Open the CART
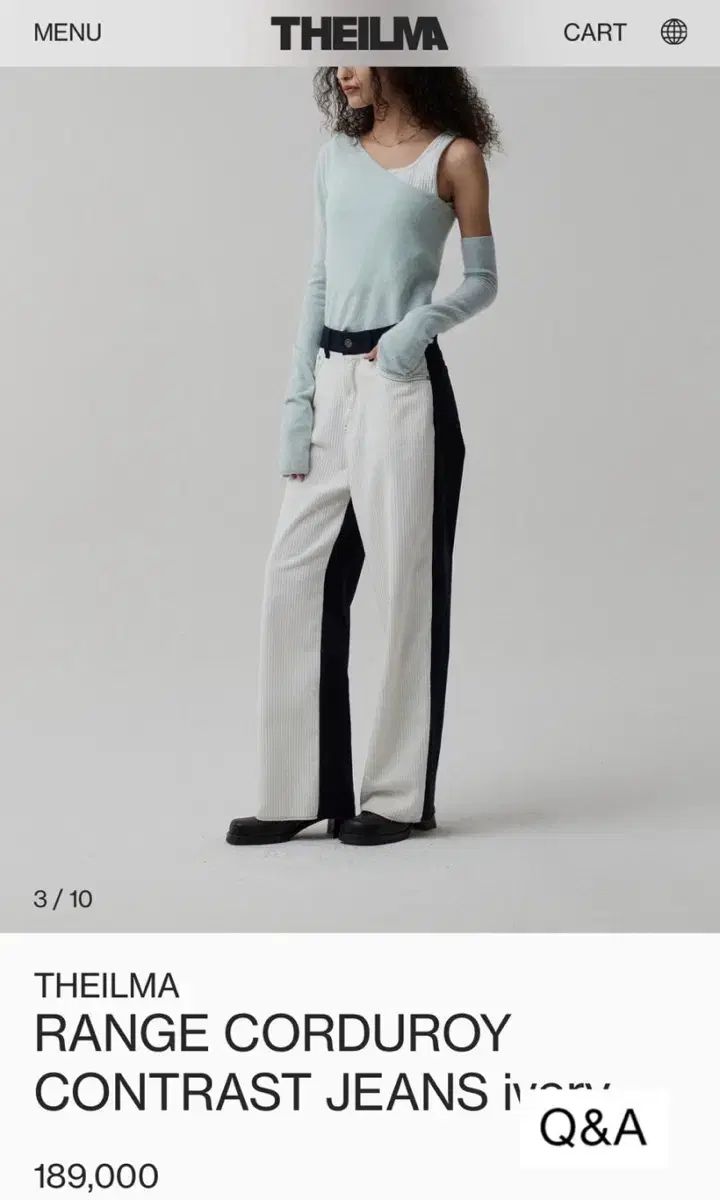The height and width of the screenshot is (1200, 720). point(594,32)
